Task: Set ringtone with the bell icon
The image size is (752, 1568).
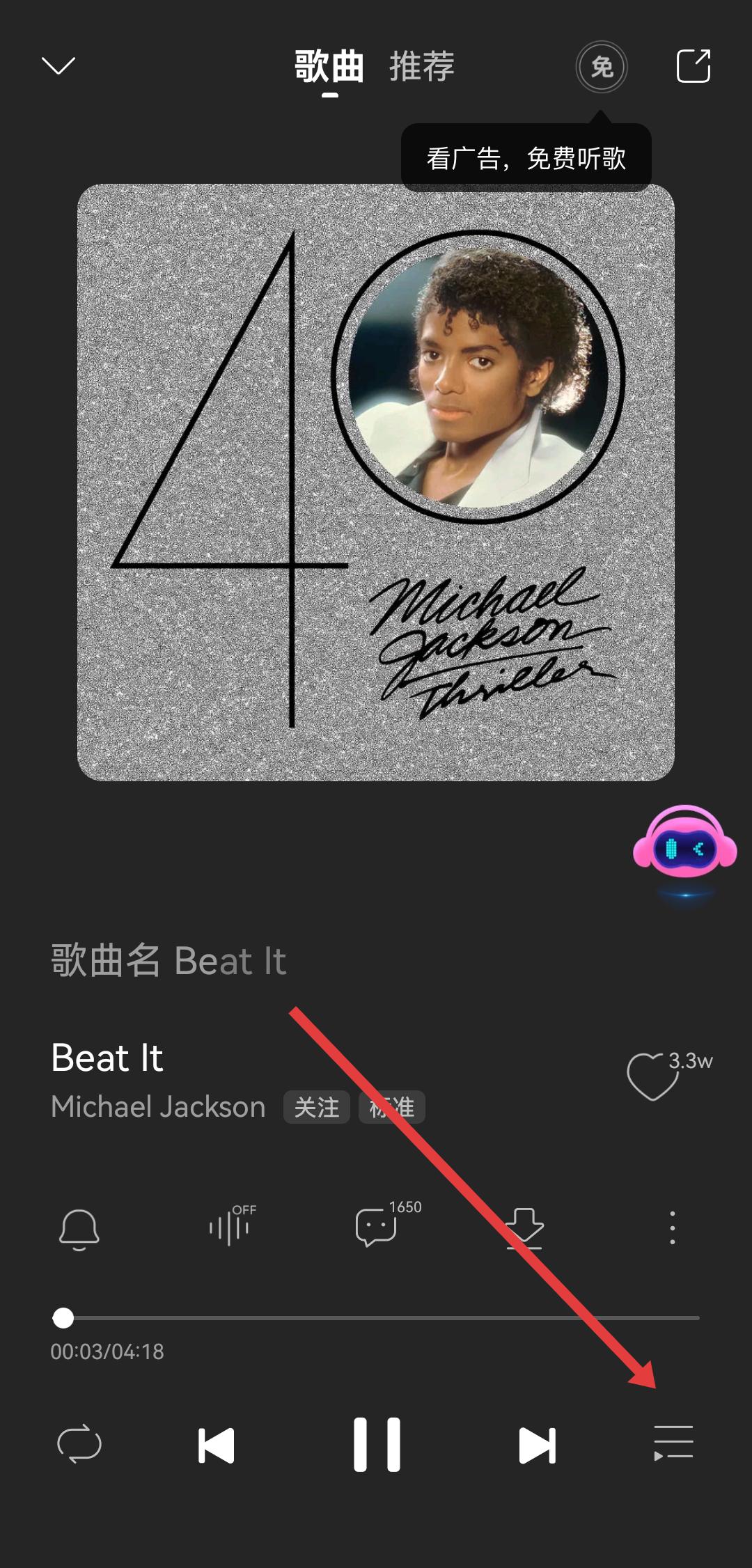Action: (79, 1228)
